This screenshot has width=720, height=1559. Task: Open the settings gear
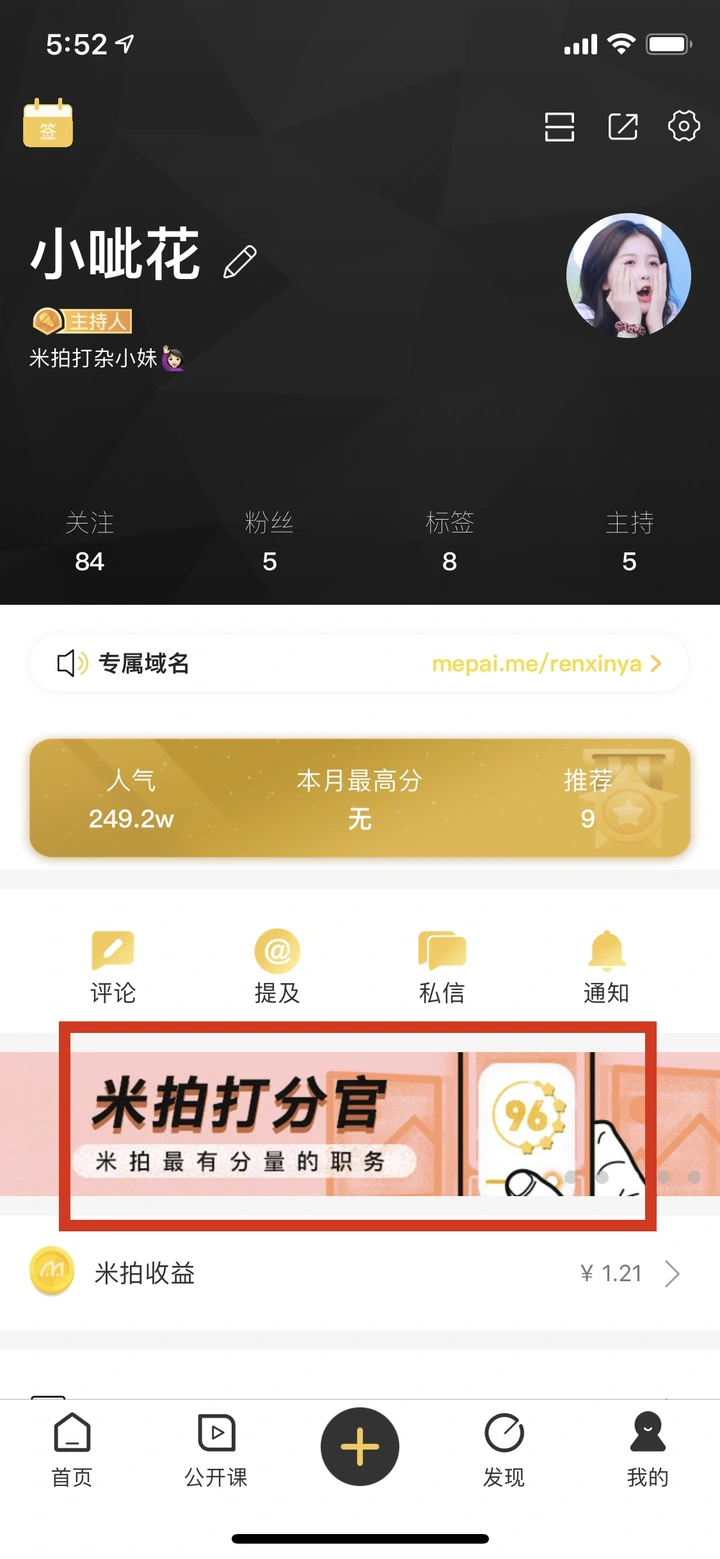click(x=683, y=126)
